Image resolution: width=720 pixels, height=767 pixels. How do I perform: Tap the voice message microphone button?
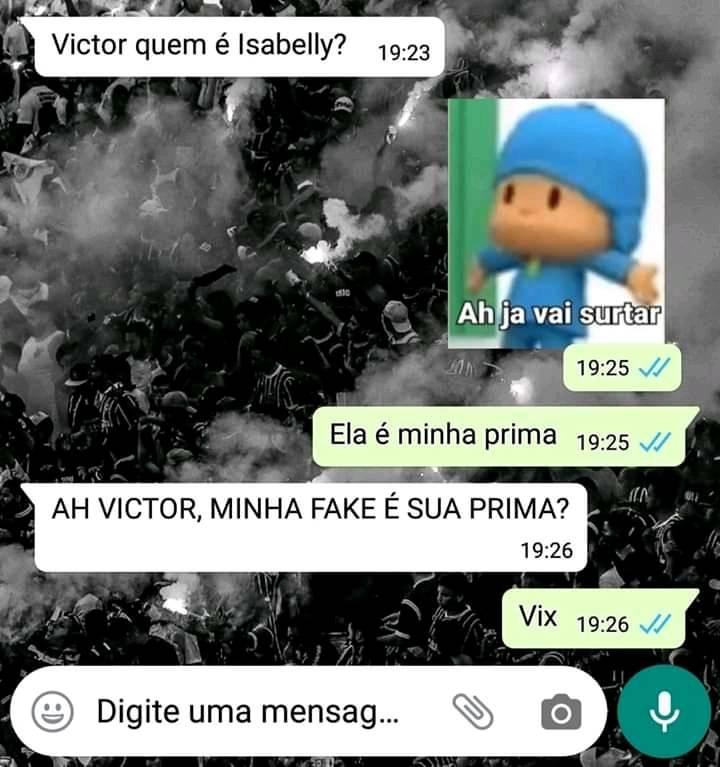click(x=664, y=712)
